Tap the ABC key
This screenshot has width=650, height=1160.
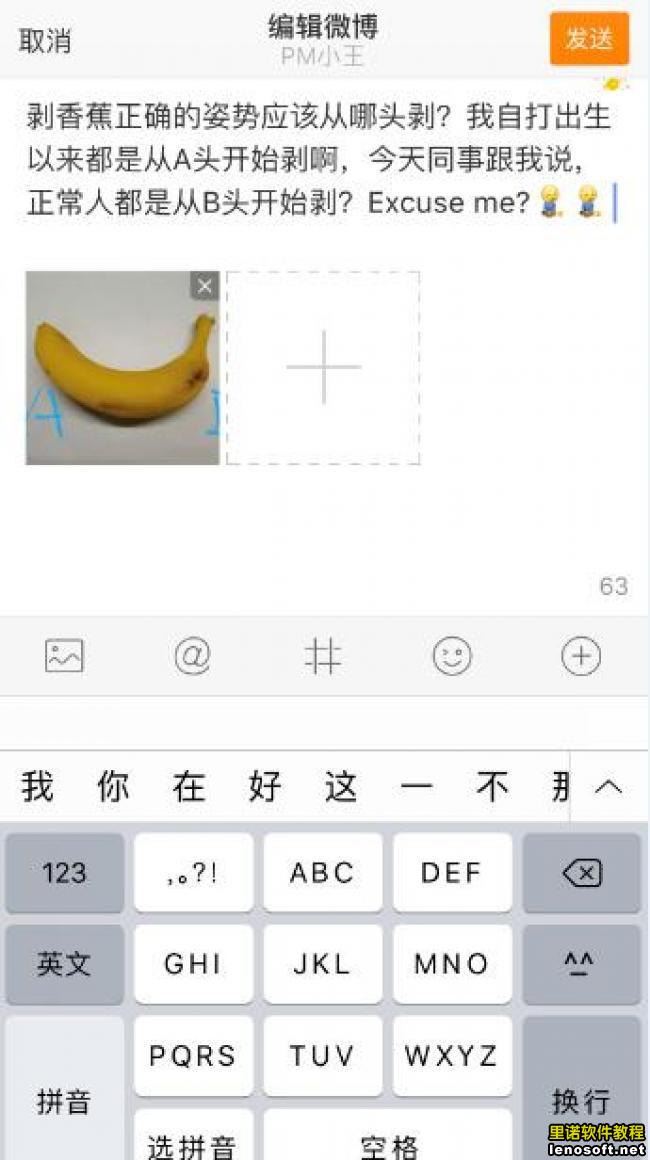pyautogui.click(x=322, y=873)
